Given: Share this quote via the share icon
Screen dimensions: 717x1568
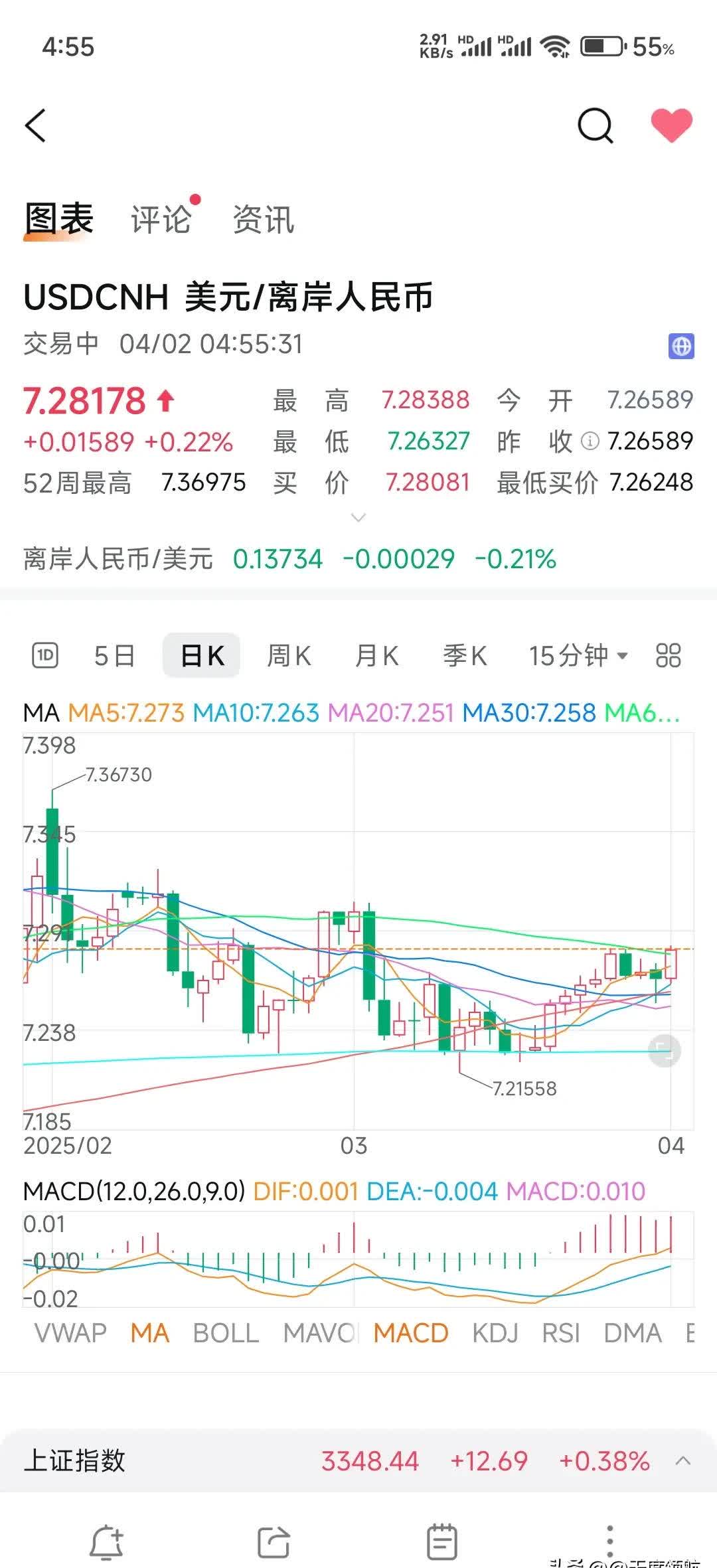Looking at the screenshot, I should click(x=274, y=1541).
